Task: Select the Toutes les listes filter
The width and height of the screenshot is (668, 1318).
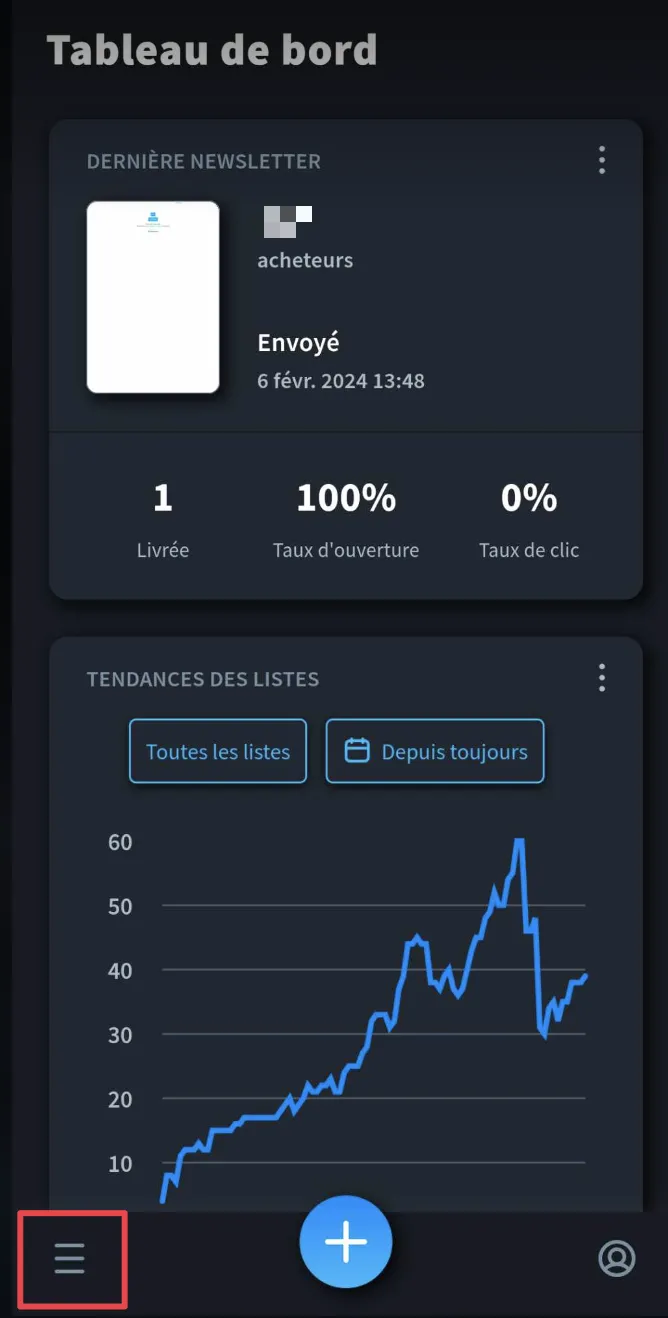Action: pyautogui.click(x=218, y=751)
